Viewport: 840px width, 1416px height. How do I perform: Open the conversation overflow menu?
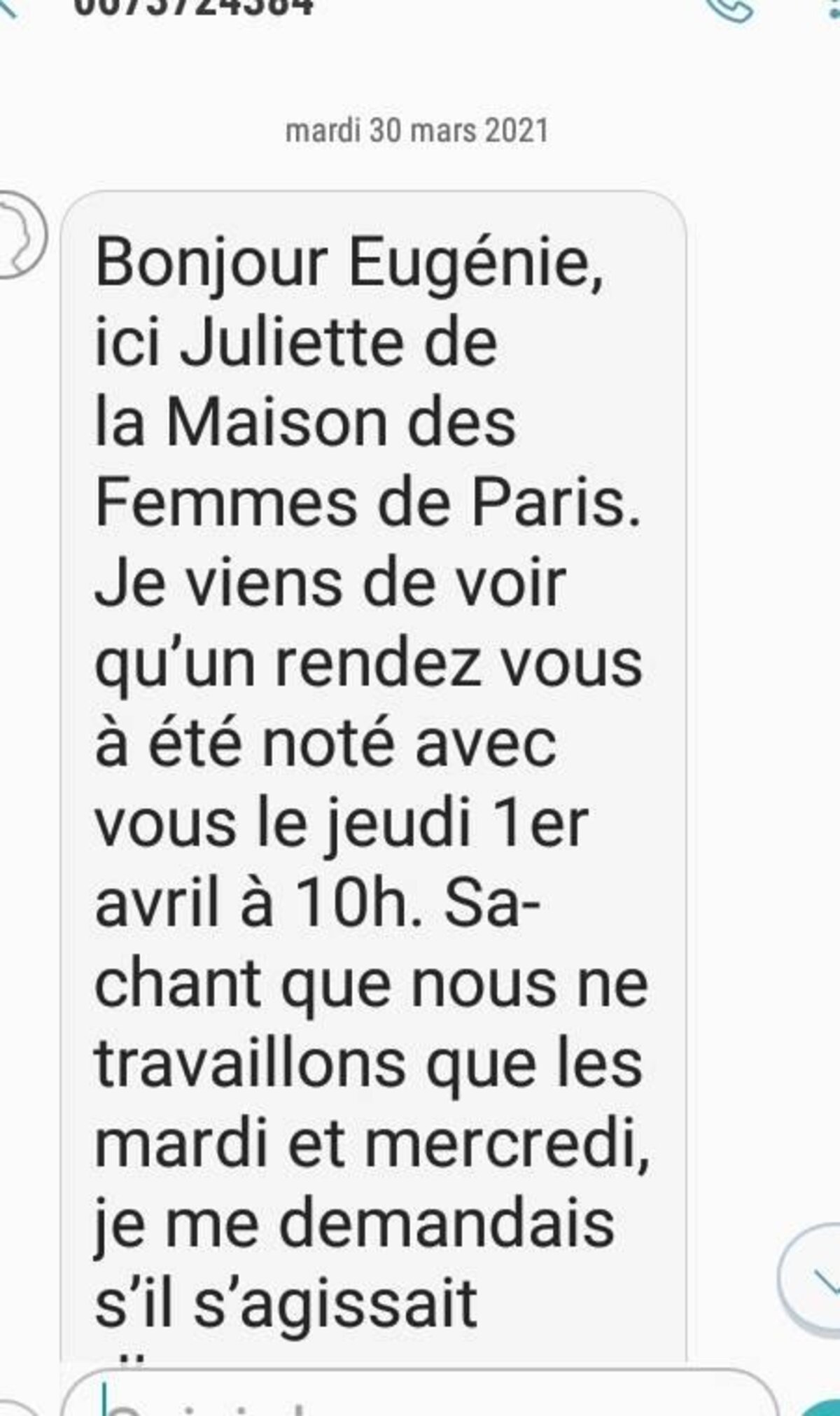[x=833, y=8]
